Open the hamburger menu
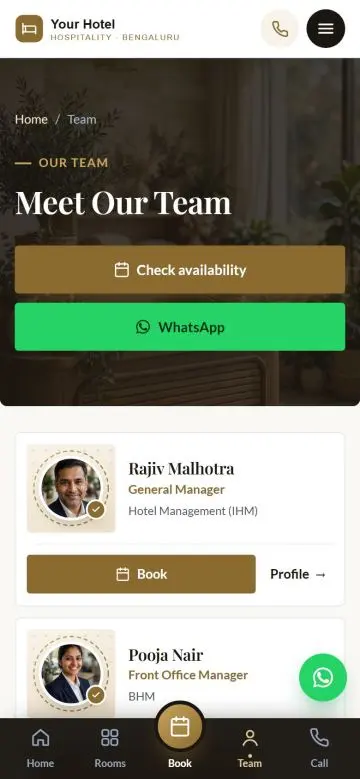360x779 pixels. click(326, 28)
